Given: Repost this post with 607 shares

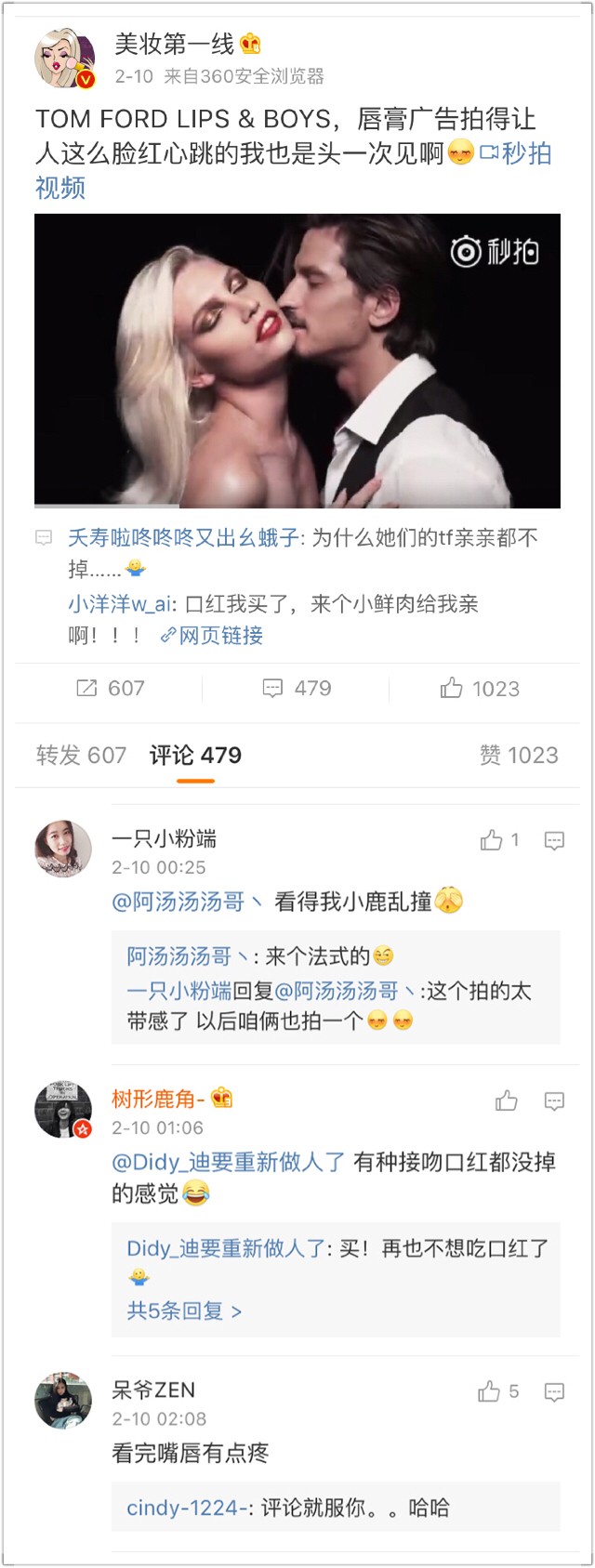Looking at the screenshot, I should point(110,689).
